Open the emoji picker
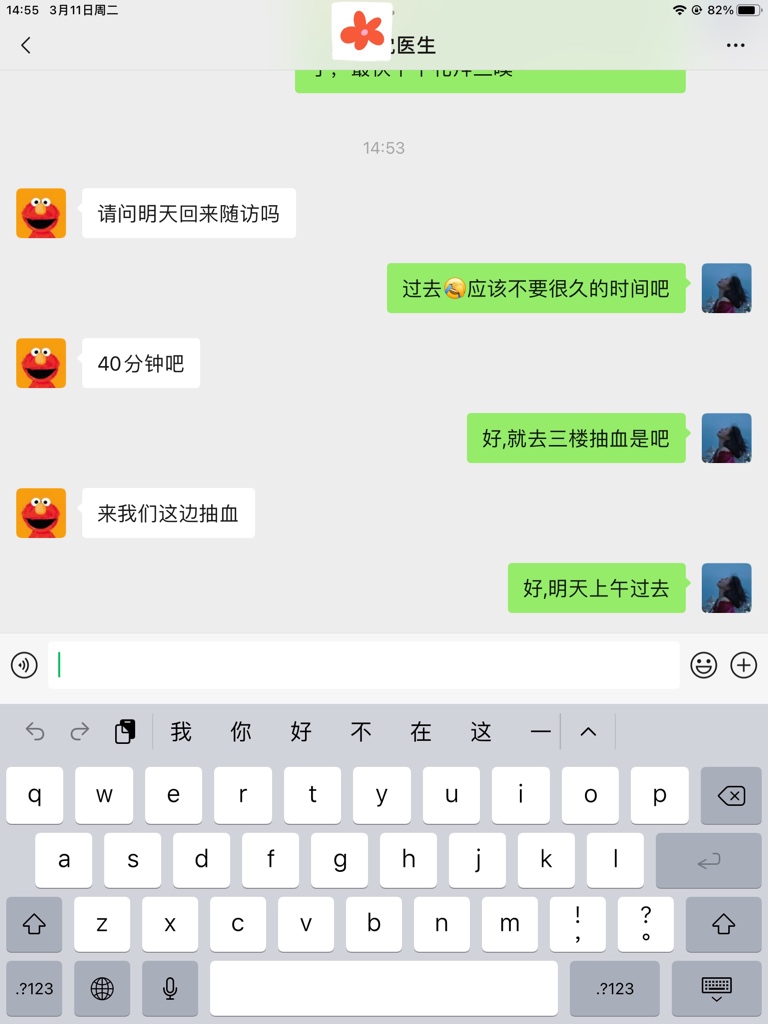The image size is (768, 1024). 704,665
